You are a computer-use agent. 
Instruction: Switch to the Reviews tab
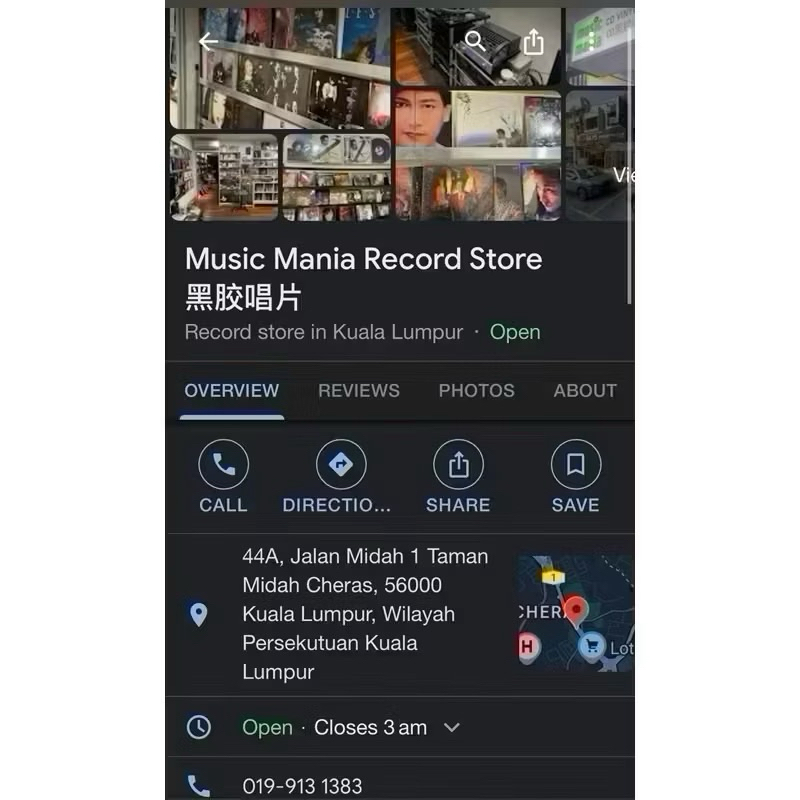coord(359,391)
